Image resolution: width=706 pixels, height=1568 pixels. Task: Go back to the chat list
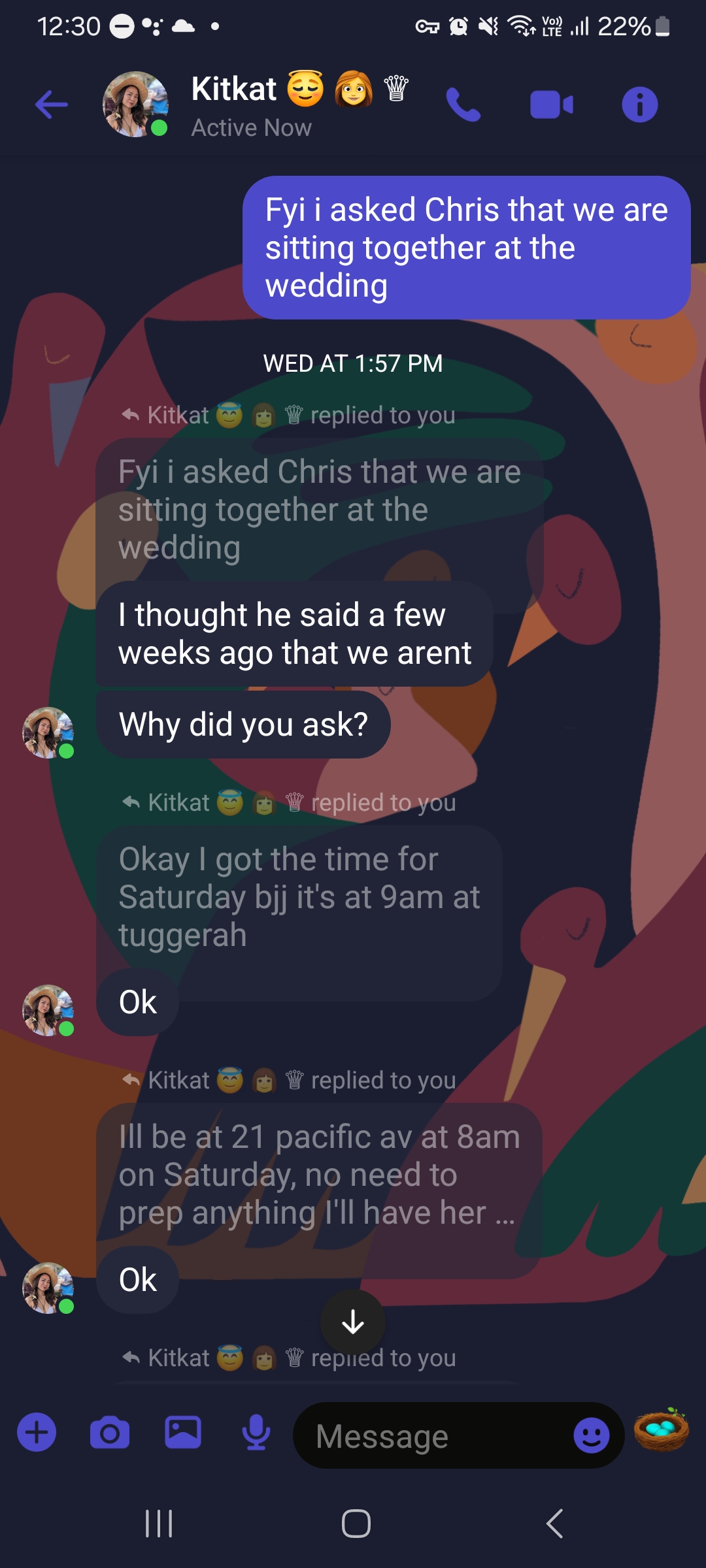[x=52, y=105]
